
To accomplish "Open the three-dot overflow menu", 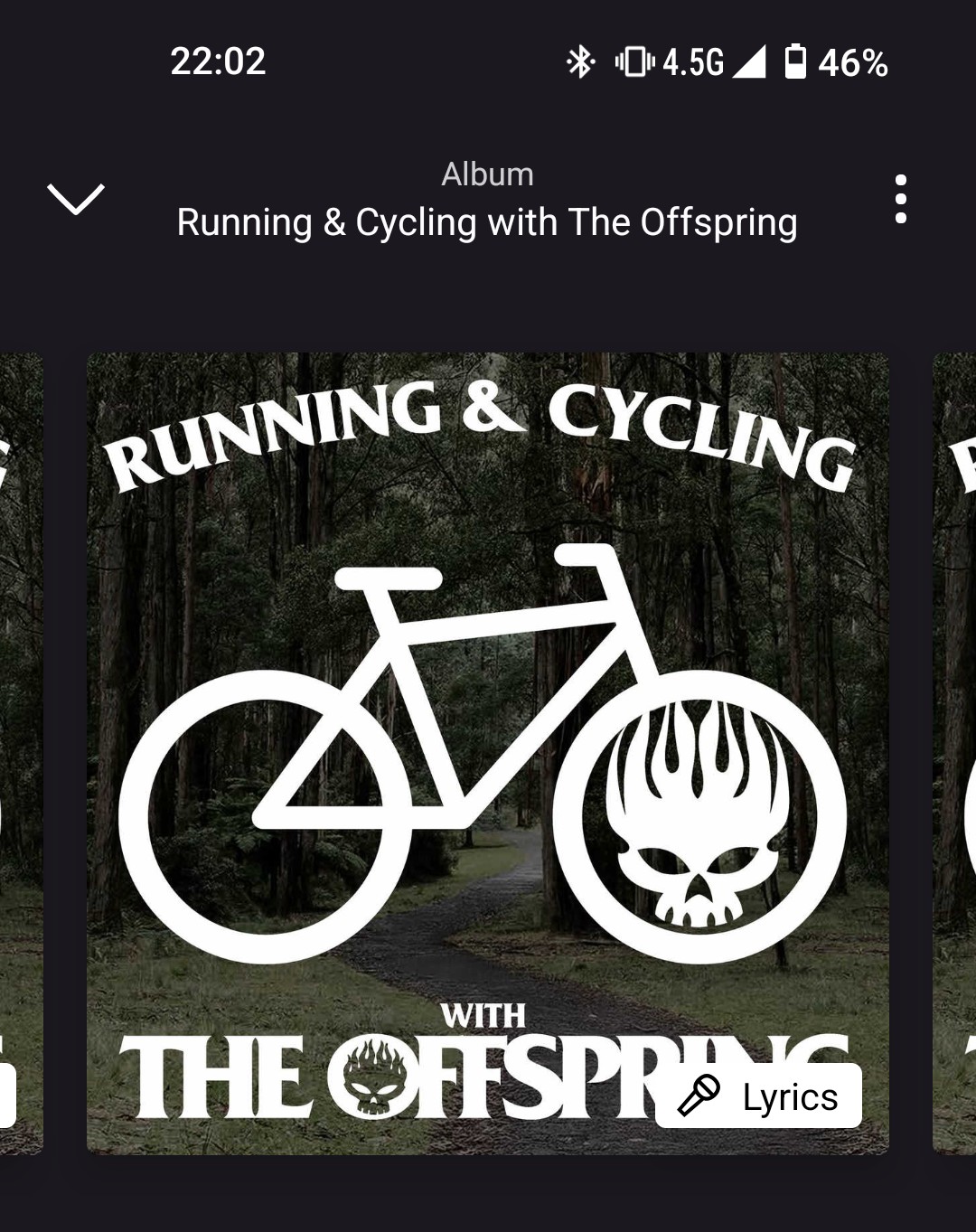I will [900, 199].
